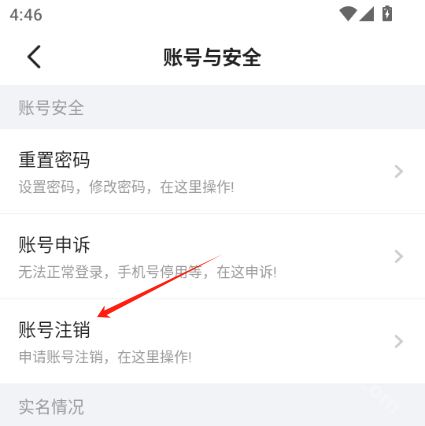The height and width of the screenshot is (426, 425).
Task: Open the 重置密码 row
Action: (x=212, y=171)
